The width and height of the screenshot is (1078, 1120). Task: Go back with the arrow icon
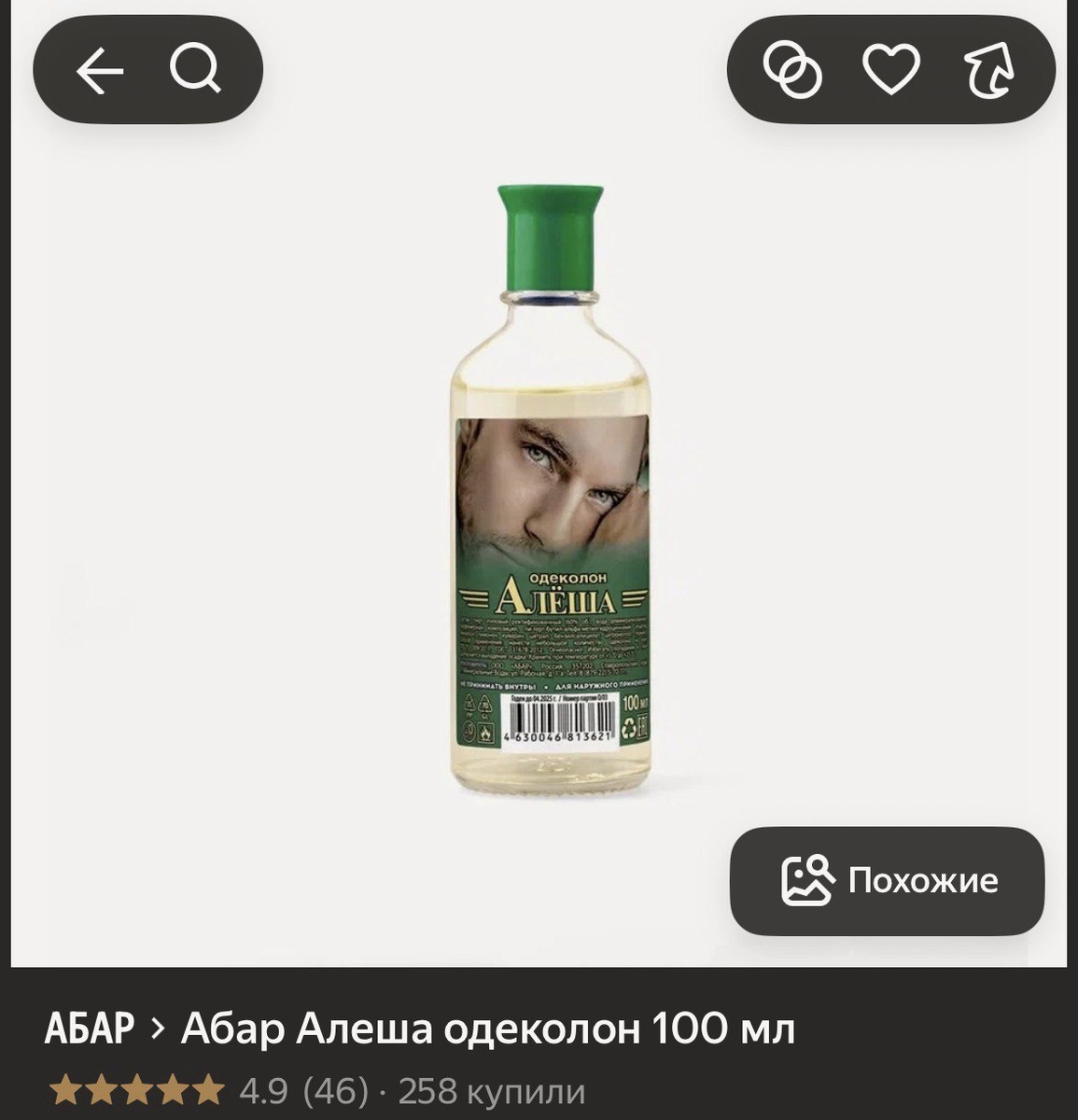pyautogui.click(x=99, y=70)
